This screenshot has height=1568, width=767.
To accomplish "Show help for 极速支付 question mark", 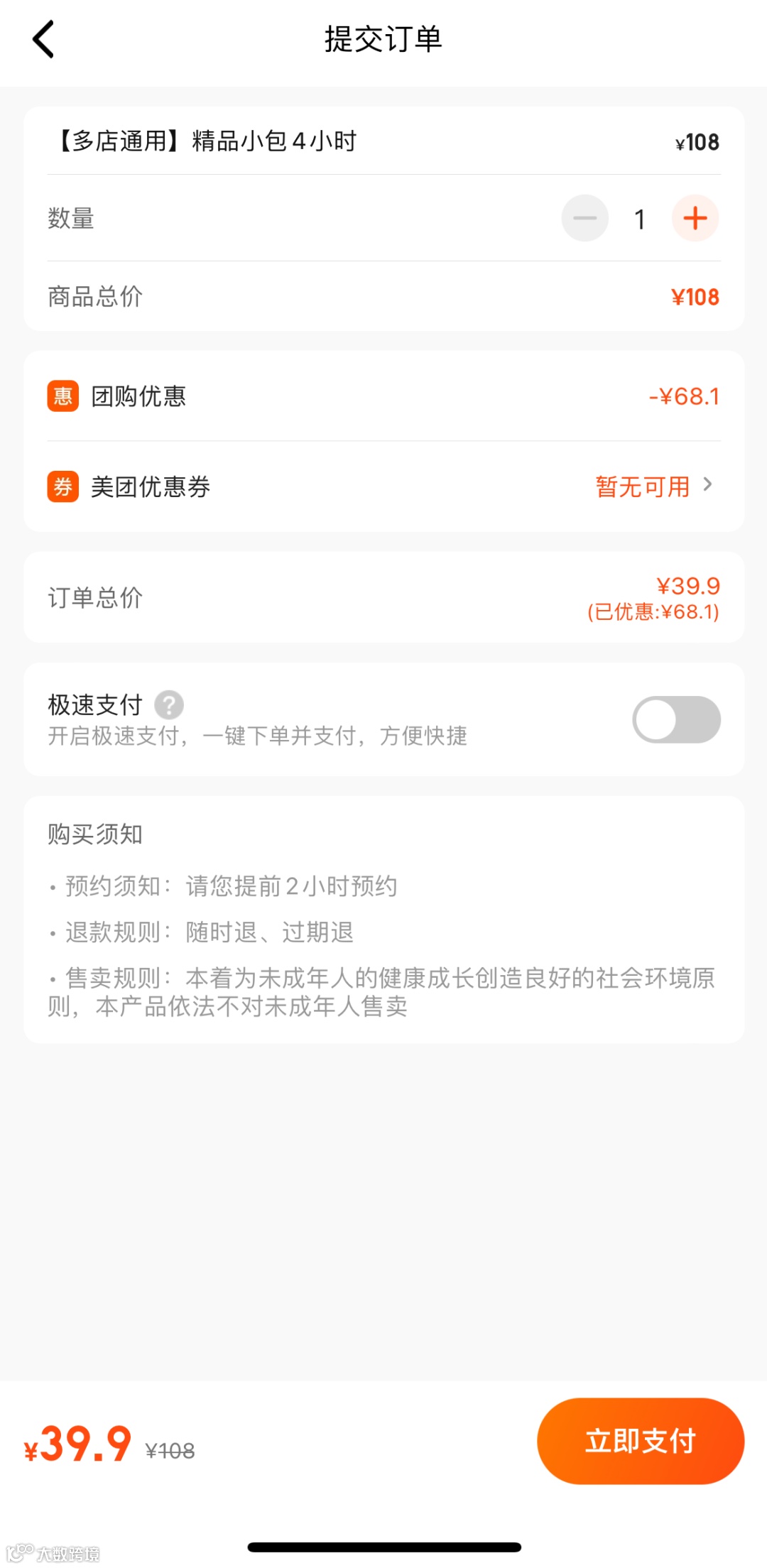I will pyautogui.click(x=169, y=705).
